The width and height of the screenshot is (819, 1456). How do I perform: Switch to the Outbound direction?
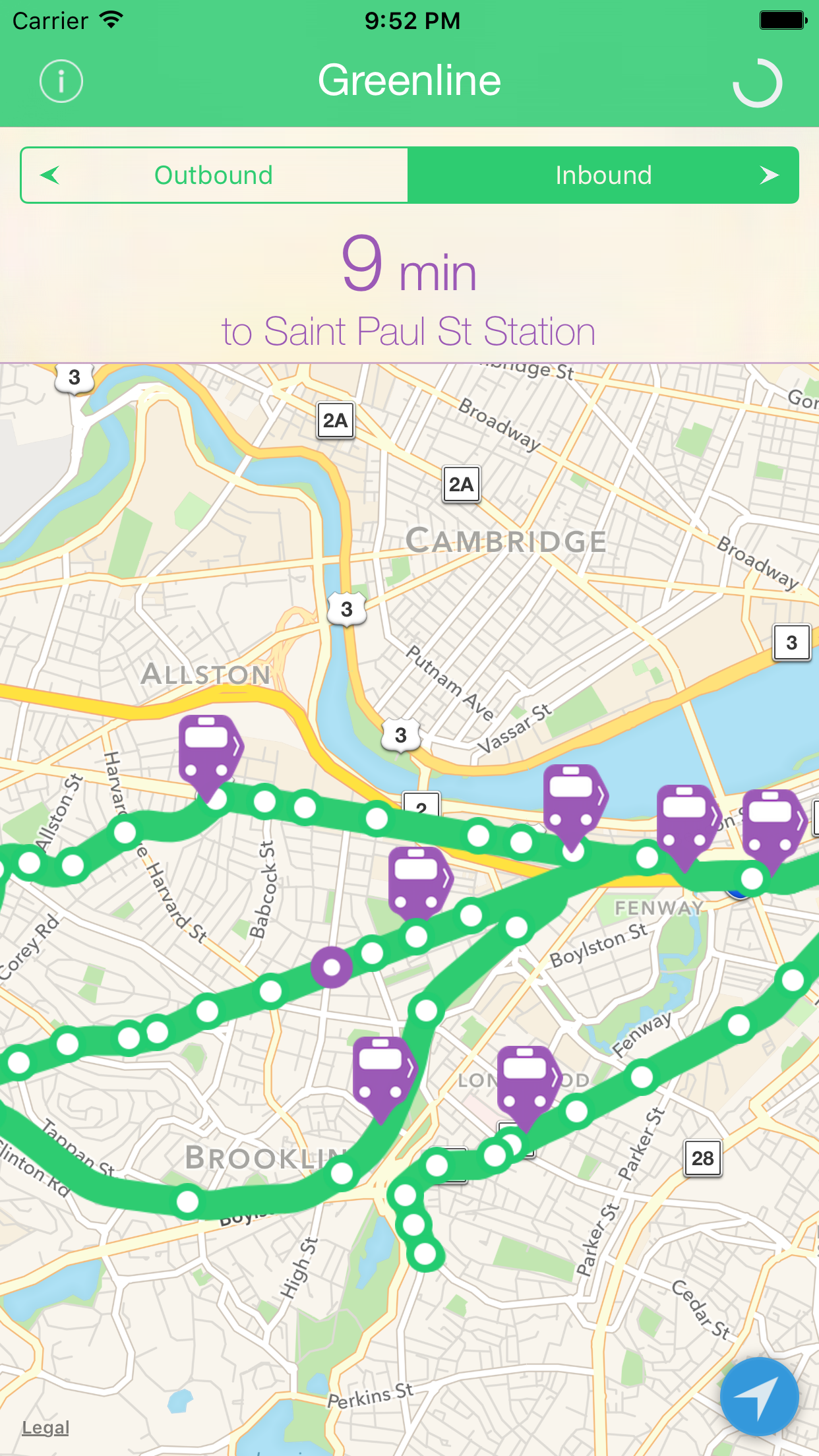pos(214,175)
